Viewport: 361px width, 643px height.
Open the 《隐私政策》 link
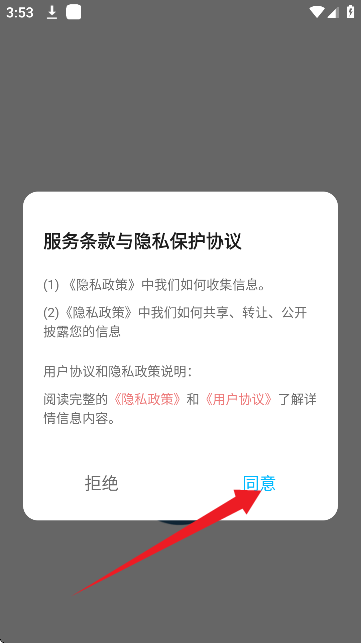[146, 399]
